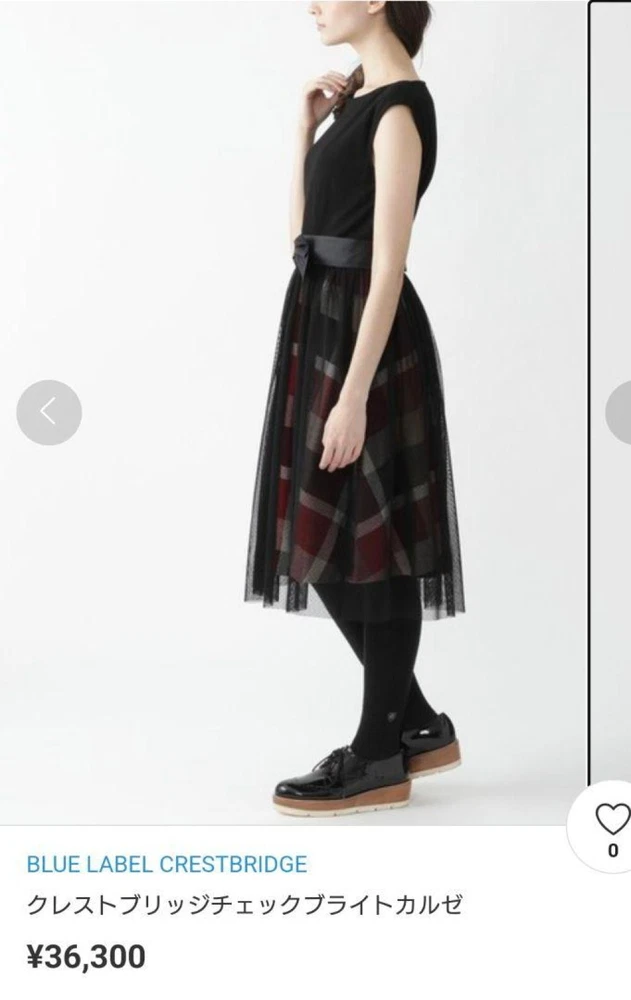
Task: Go to the previous product image
Action: point(48,412)
